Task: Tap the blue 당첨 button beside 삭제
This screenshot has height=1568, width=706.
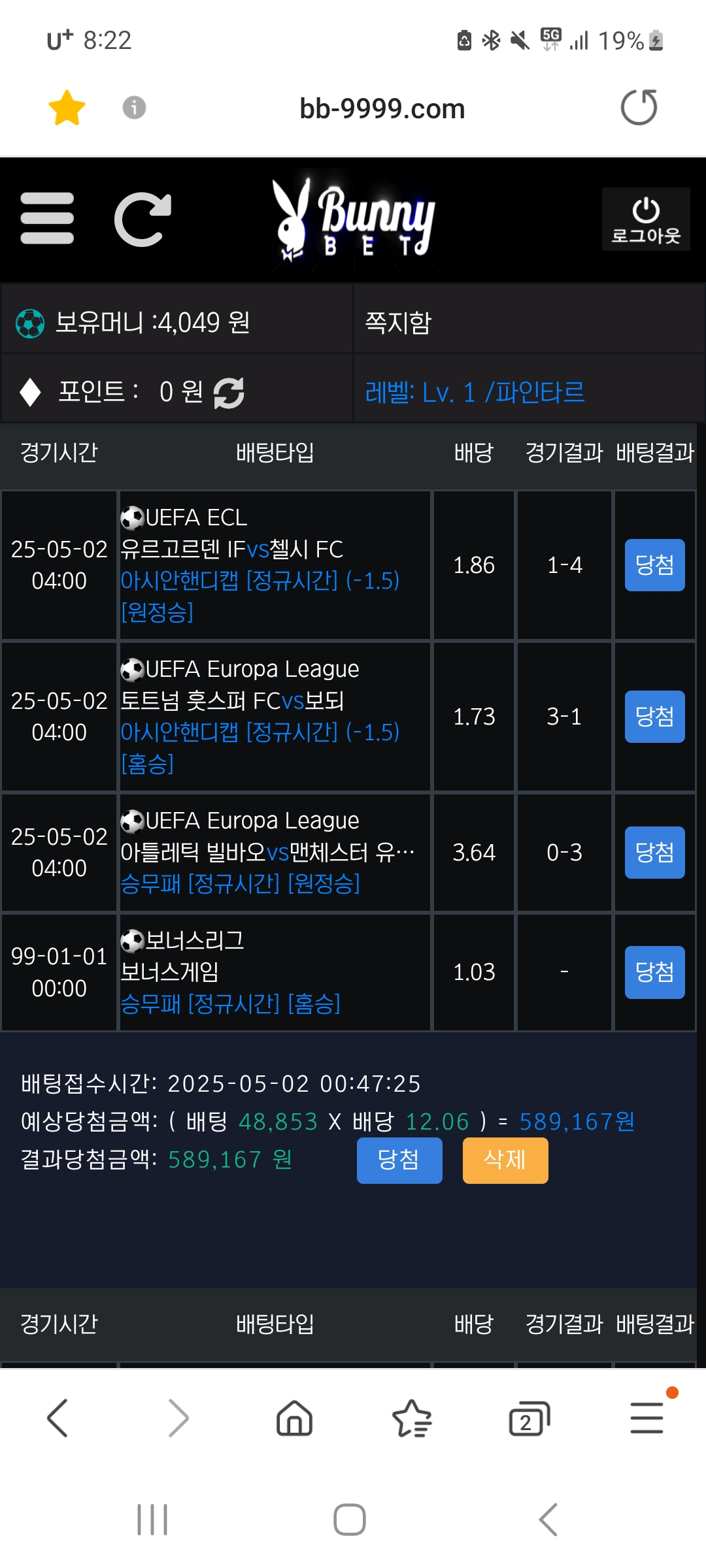Action: 399,1160
